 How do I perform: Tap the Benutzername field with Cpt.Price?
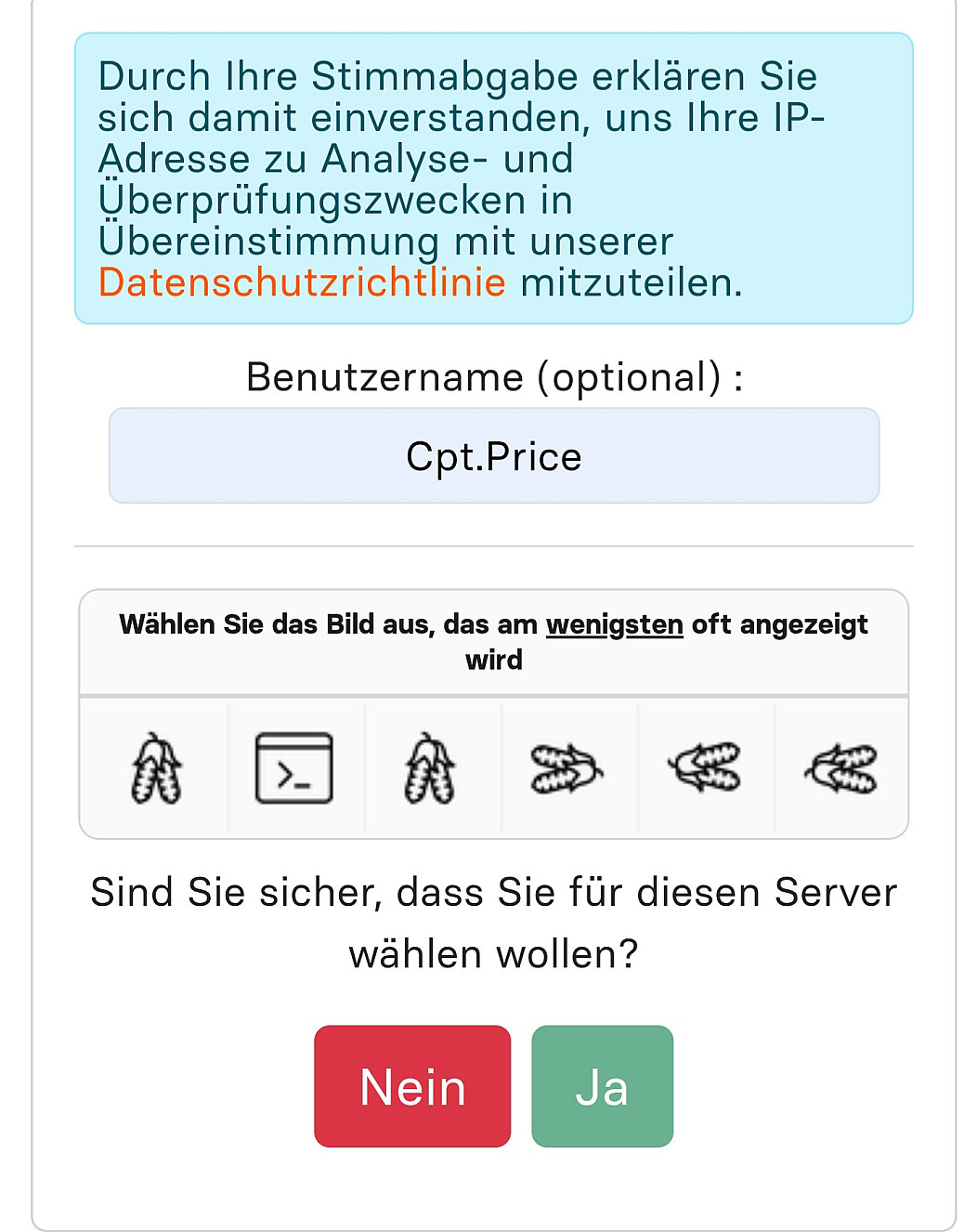pyautogui.click(x=493, y=456)
